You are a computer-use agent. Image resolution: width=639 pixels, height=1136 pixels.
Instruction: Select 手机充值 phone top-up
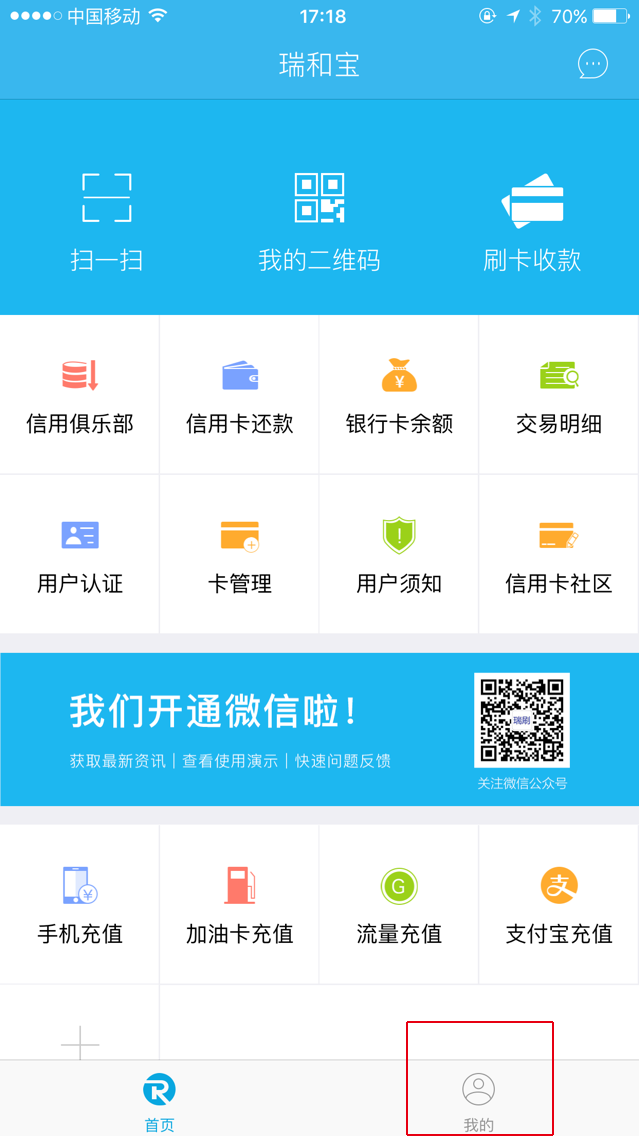[x=80, y=906]
